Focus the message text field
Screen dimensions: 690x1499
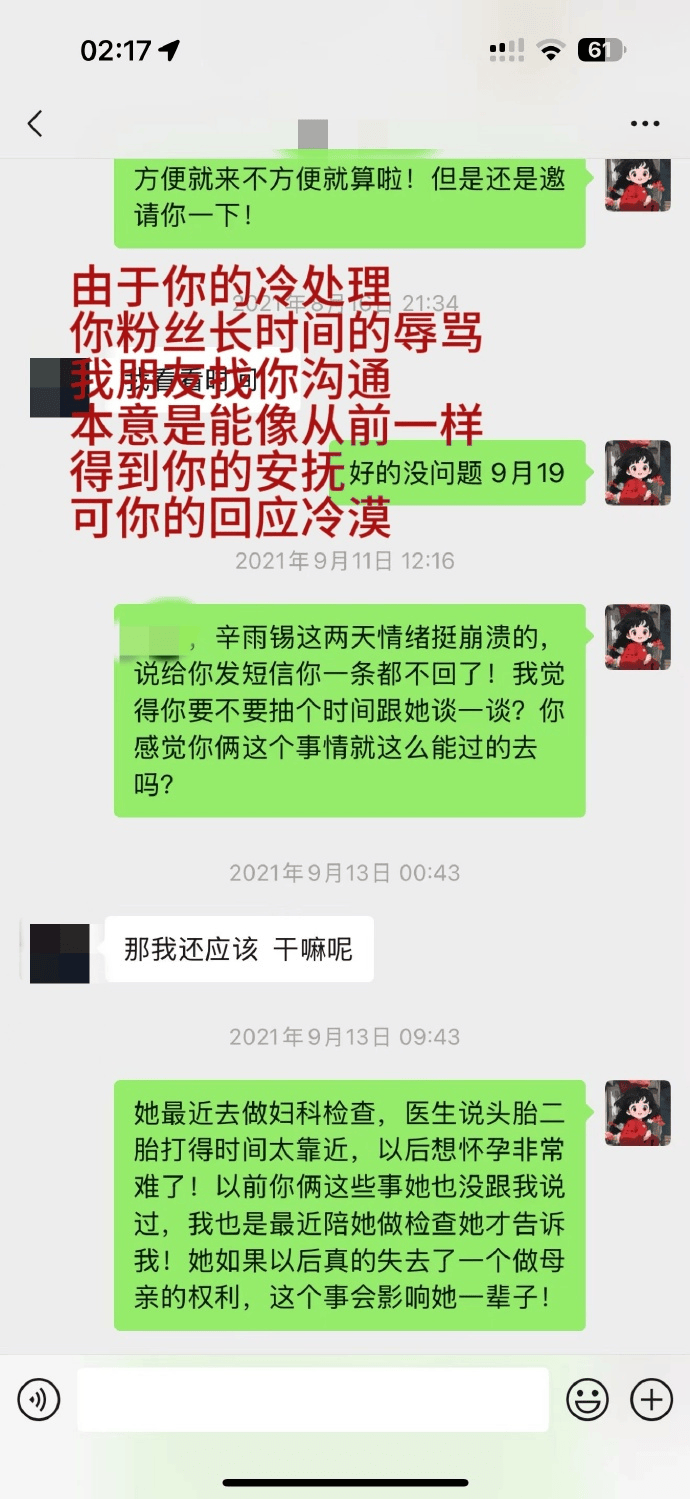[313, 1399]
